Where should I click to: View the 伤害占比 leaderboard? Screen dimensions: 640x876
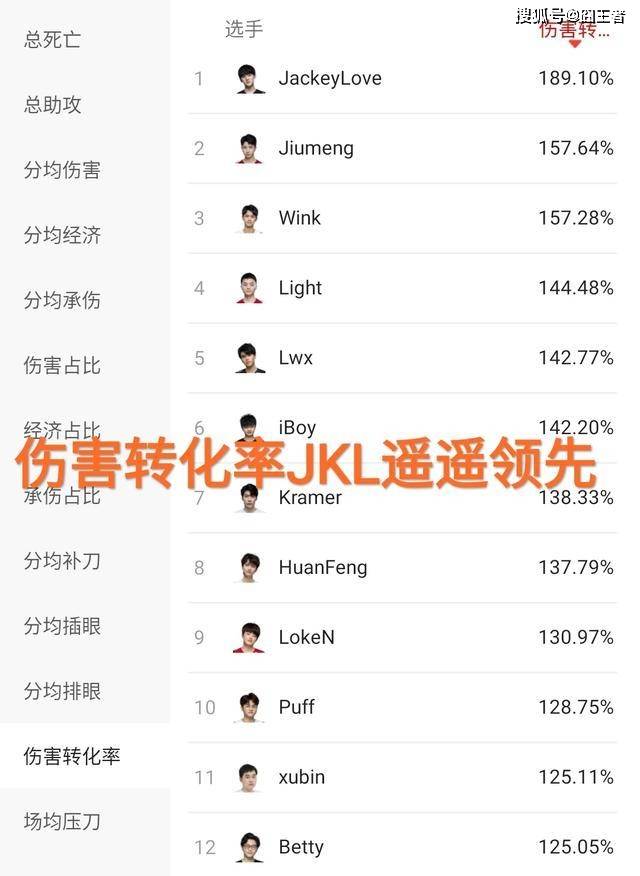coord(62,365)
